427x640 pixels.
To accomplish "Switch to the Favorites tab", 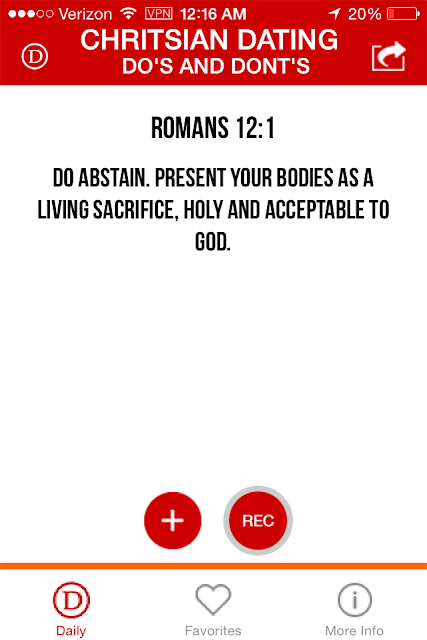I will 213,610.
